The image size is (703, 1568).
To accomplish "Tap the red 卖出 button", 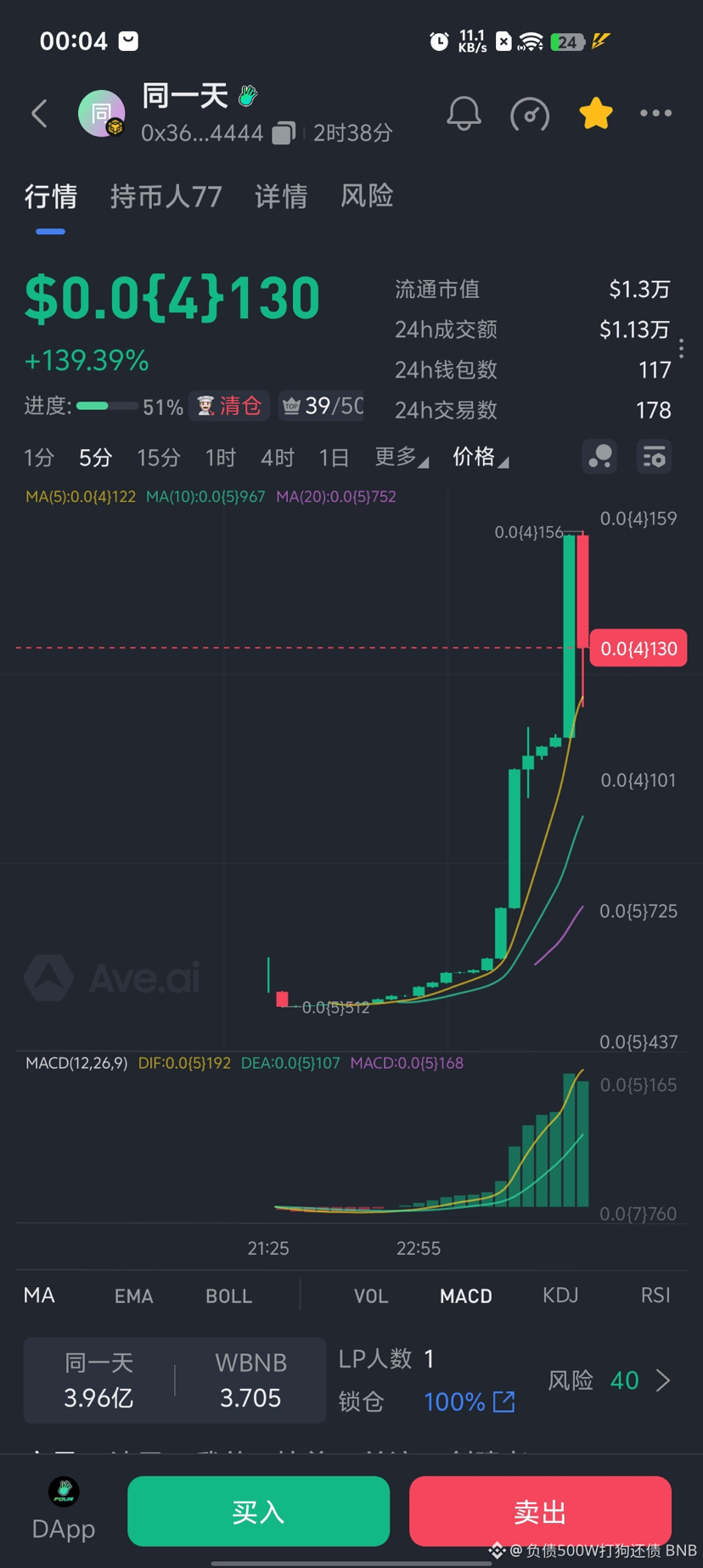I will (x=540, y=1511).
